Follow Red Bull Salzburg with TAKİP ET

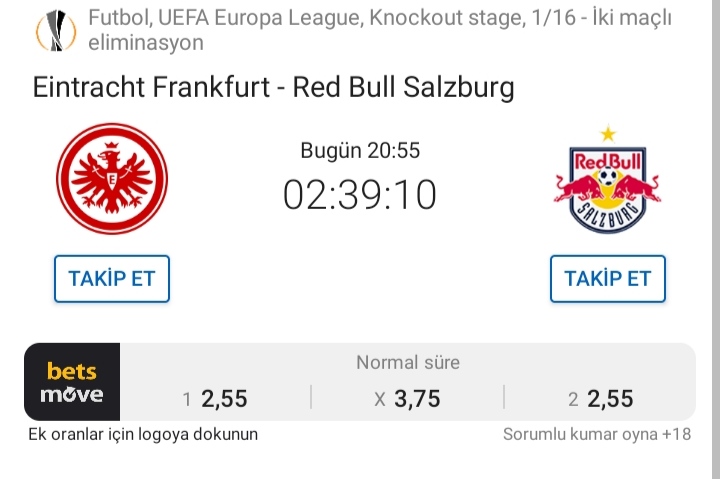click(x=607, y=279)
